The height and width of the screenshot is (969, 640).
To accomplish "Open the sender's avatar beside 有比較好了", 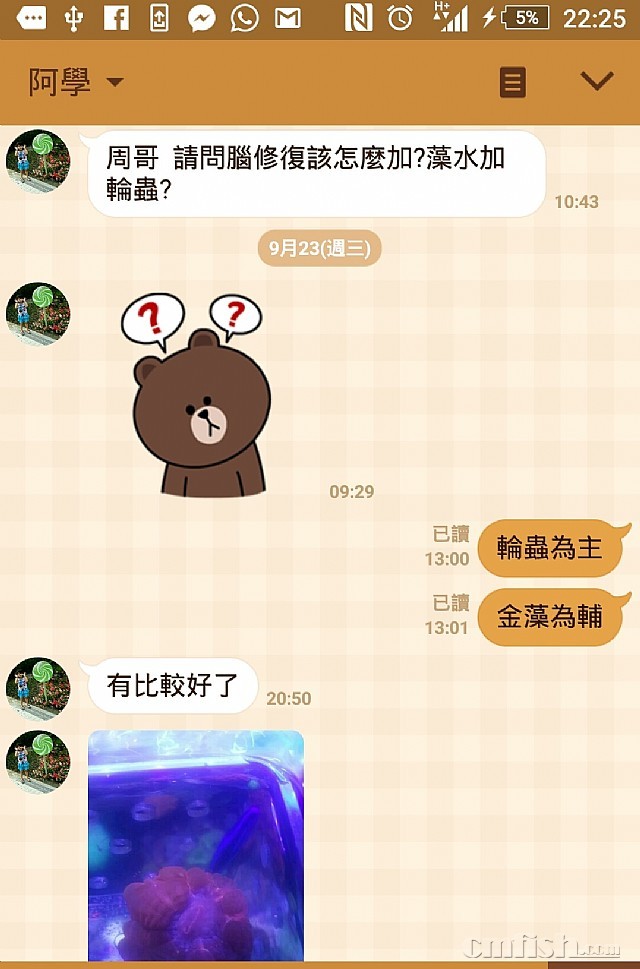I will coord(38,688).
